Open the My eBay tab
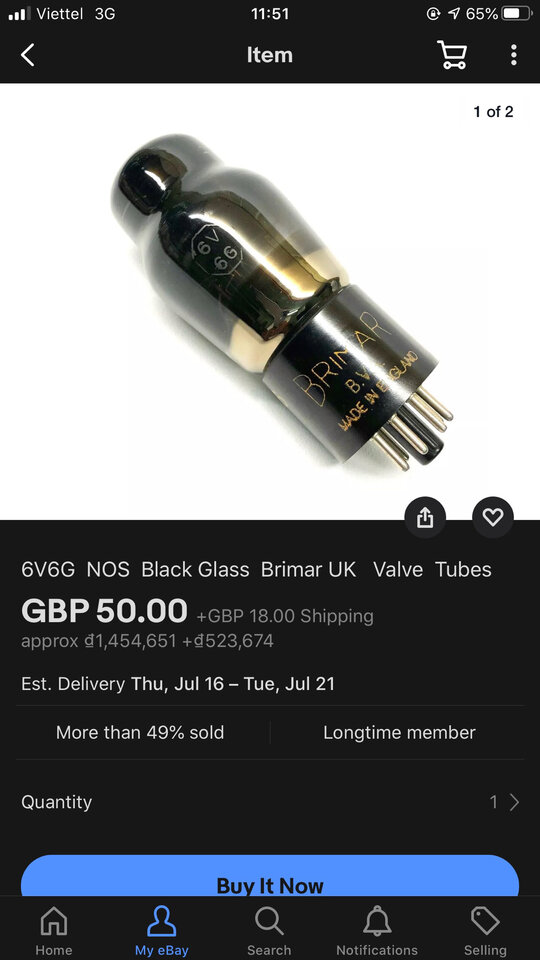The height and width of the screenshot is (960, 540). coord(162,931)
